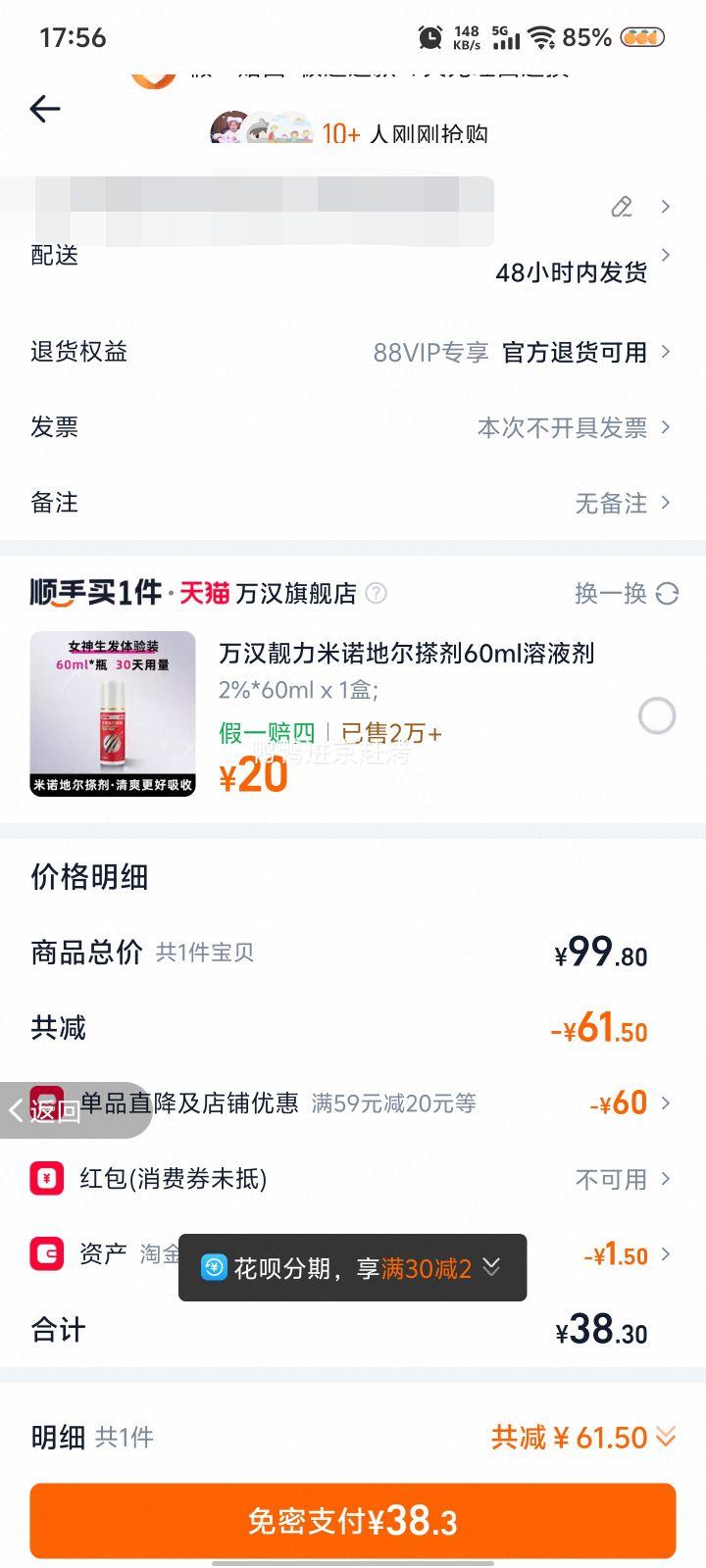706x1568 pixels.
Task: Tap the 资产 asset icon
Action: (46, 1254)
